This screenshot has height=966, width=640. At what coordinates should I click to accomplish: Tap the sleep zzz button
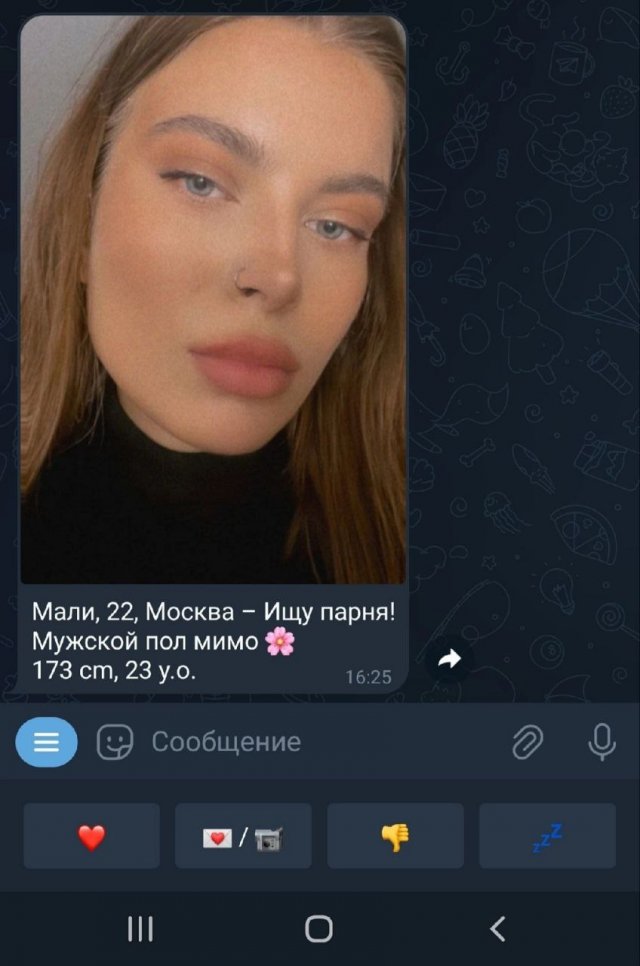point(547,836)
